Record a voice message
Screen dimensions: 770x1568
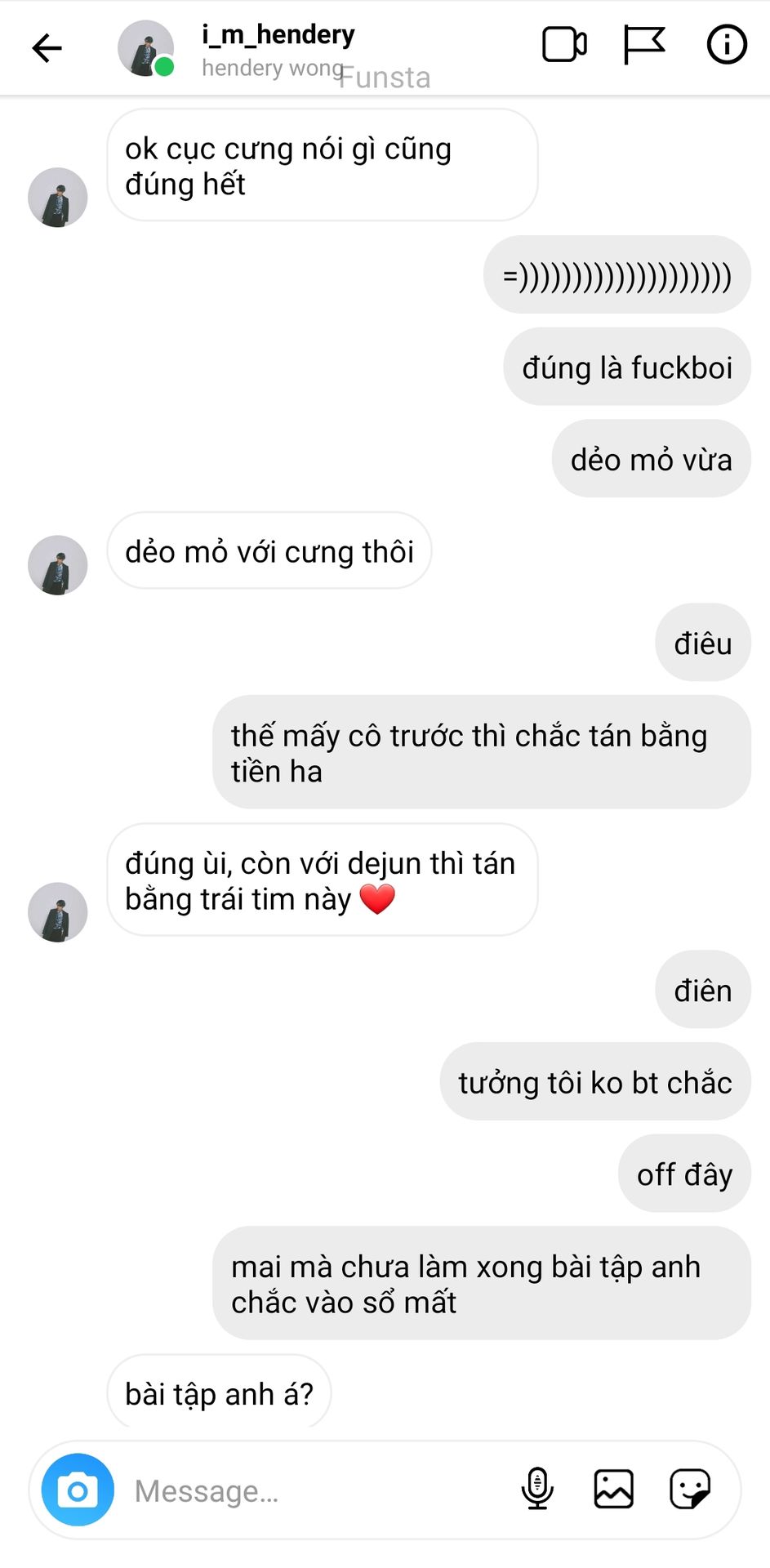(537, 1489)
